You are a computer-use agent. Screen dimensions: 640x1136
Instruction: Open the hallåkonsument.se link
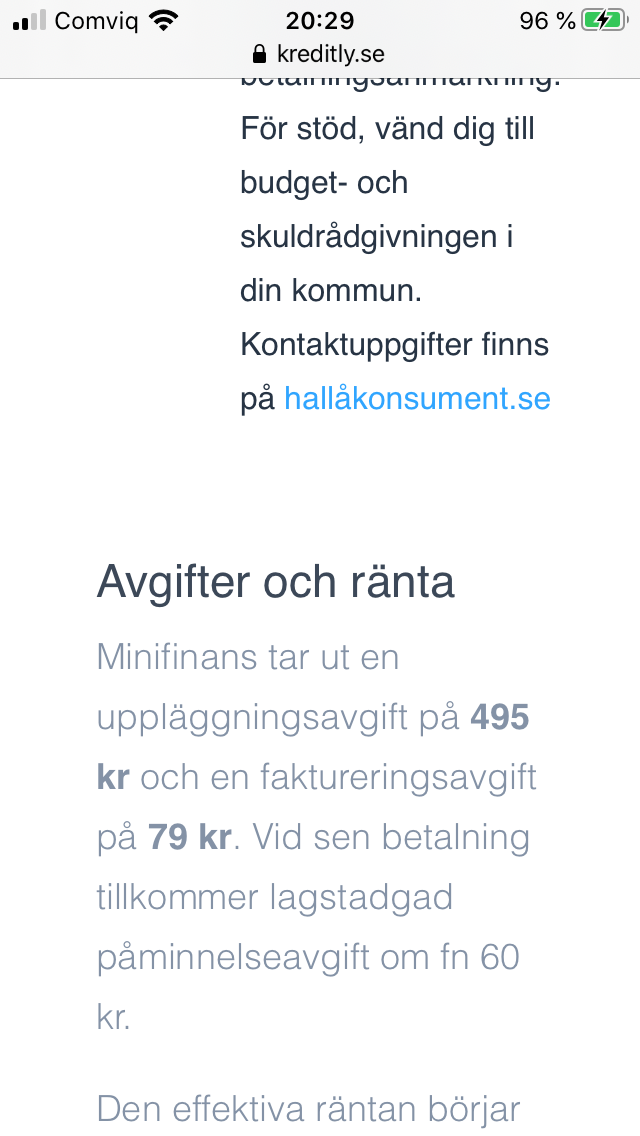point(417,399)
